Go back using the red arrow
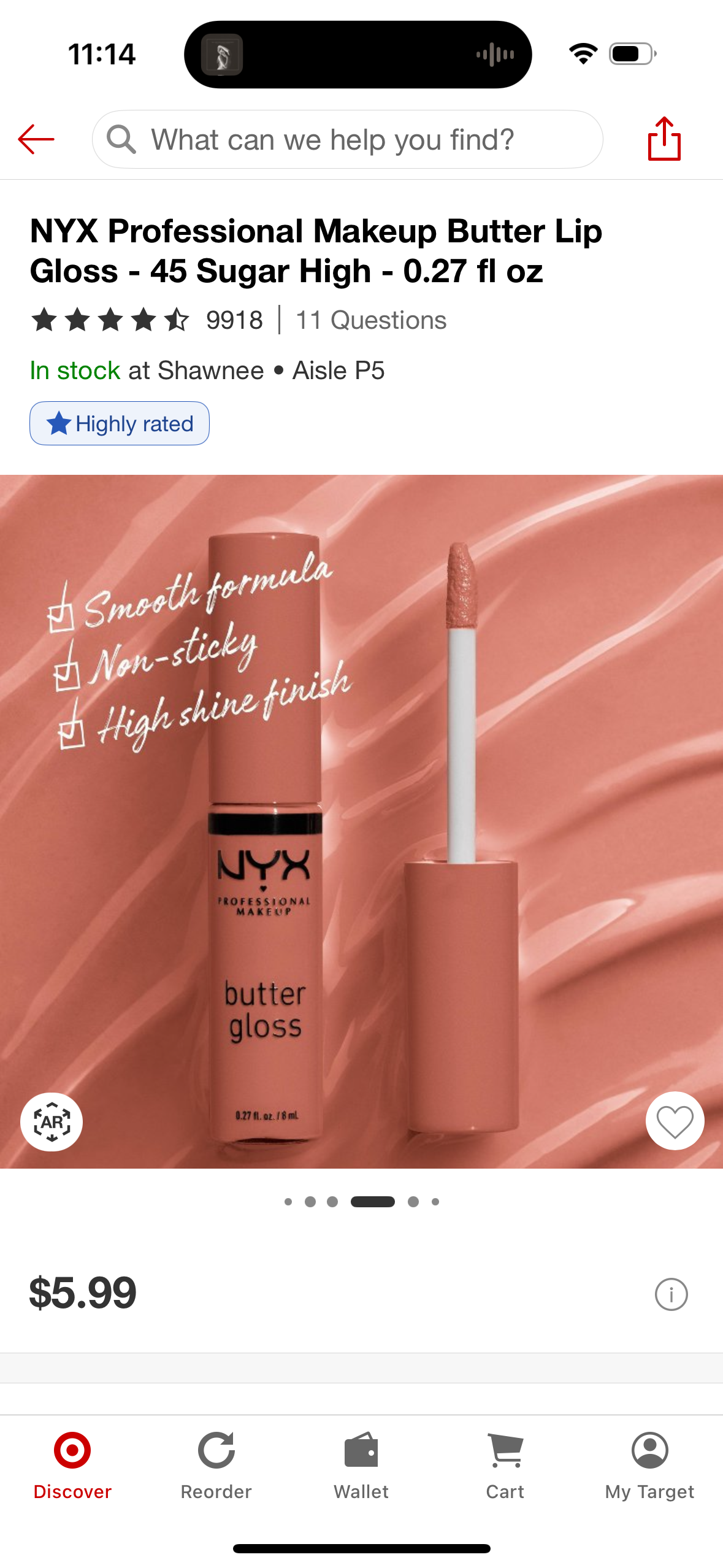Image resolution: width=723 pixels, height=1568 pixels. click(36, 139)
